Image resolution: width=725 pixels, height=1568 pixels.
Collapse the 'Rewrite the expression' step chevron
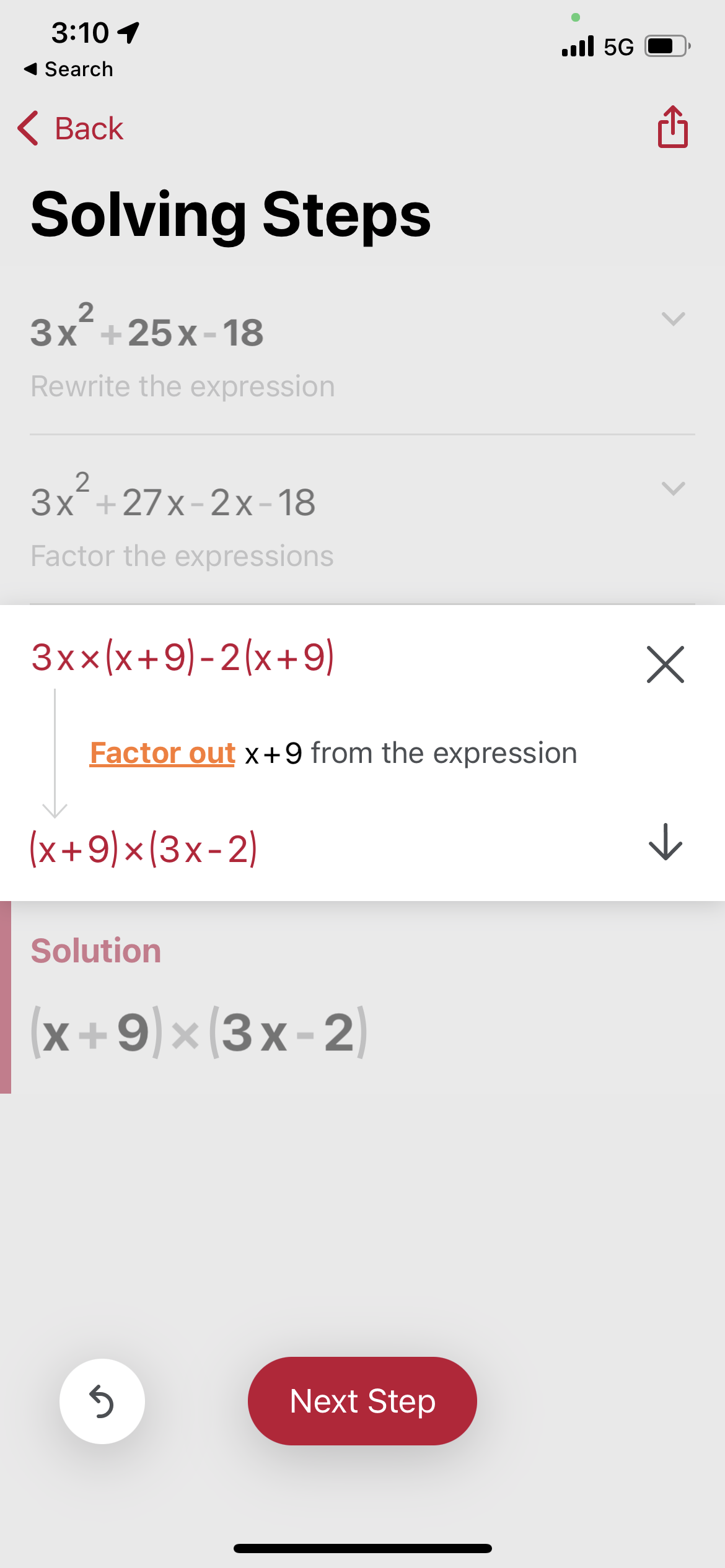click(673, 319)
